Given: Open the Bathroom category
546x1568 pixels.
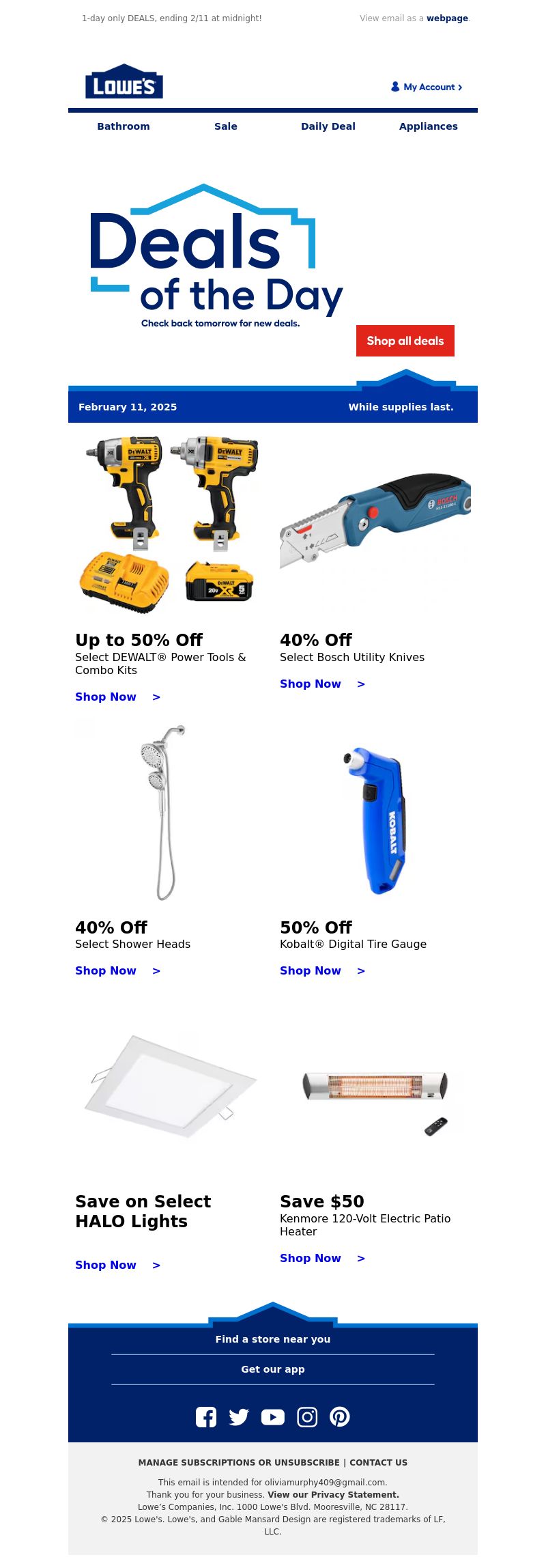Looking at the screenshot, I should click(124, 126).
